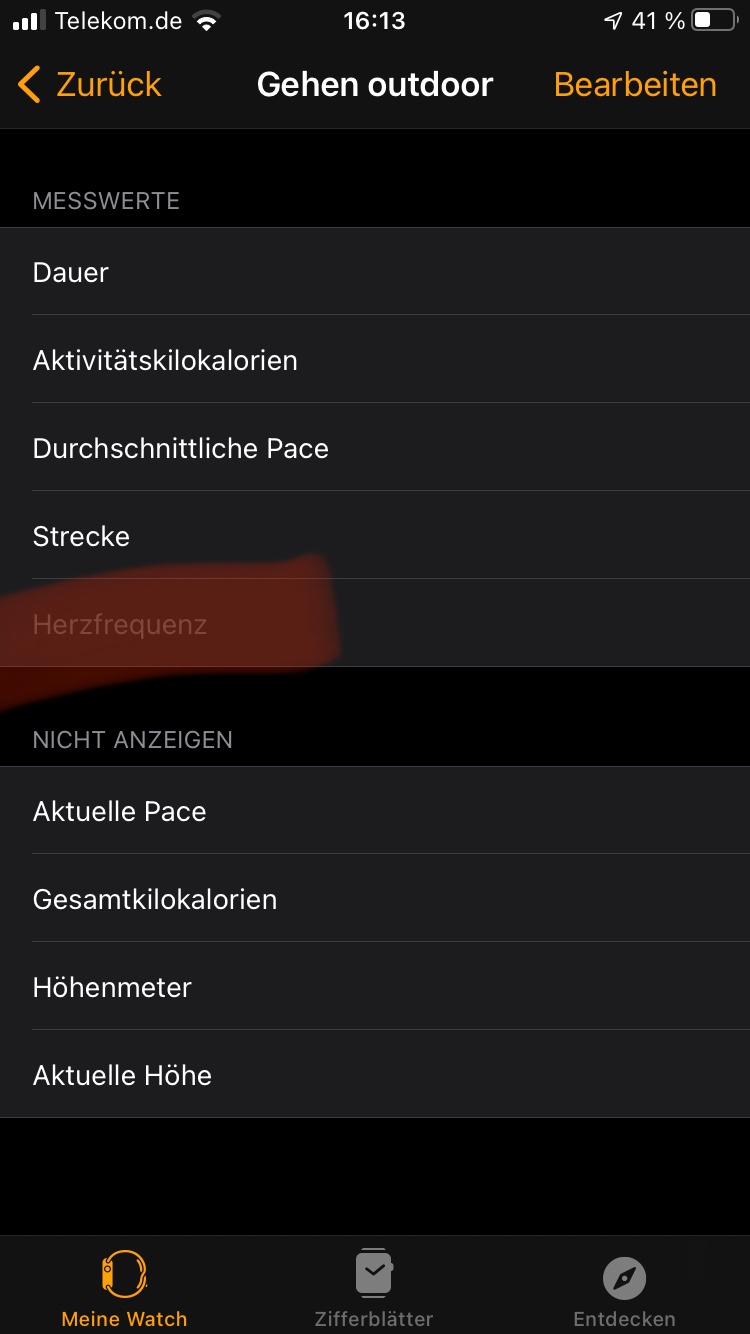The height and width of the screenshot is (1334, 750).
Task: Select the Aktivitätskilokalorien row
Action: (375, 360)
